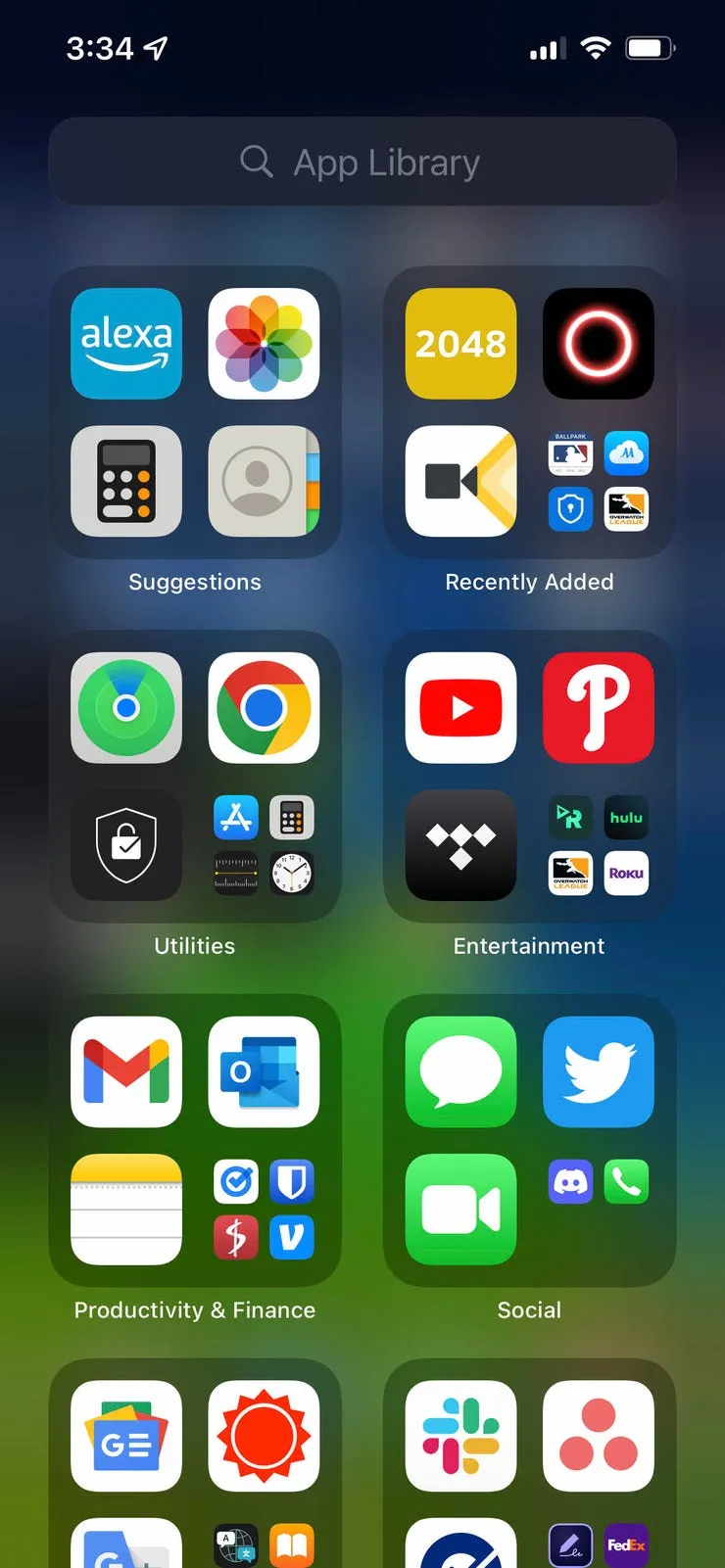
Task: Open the Slack app
Action: [460, 1437]
